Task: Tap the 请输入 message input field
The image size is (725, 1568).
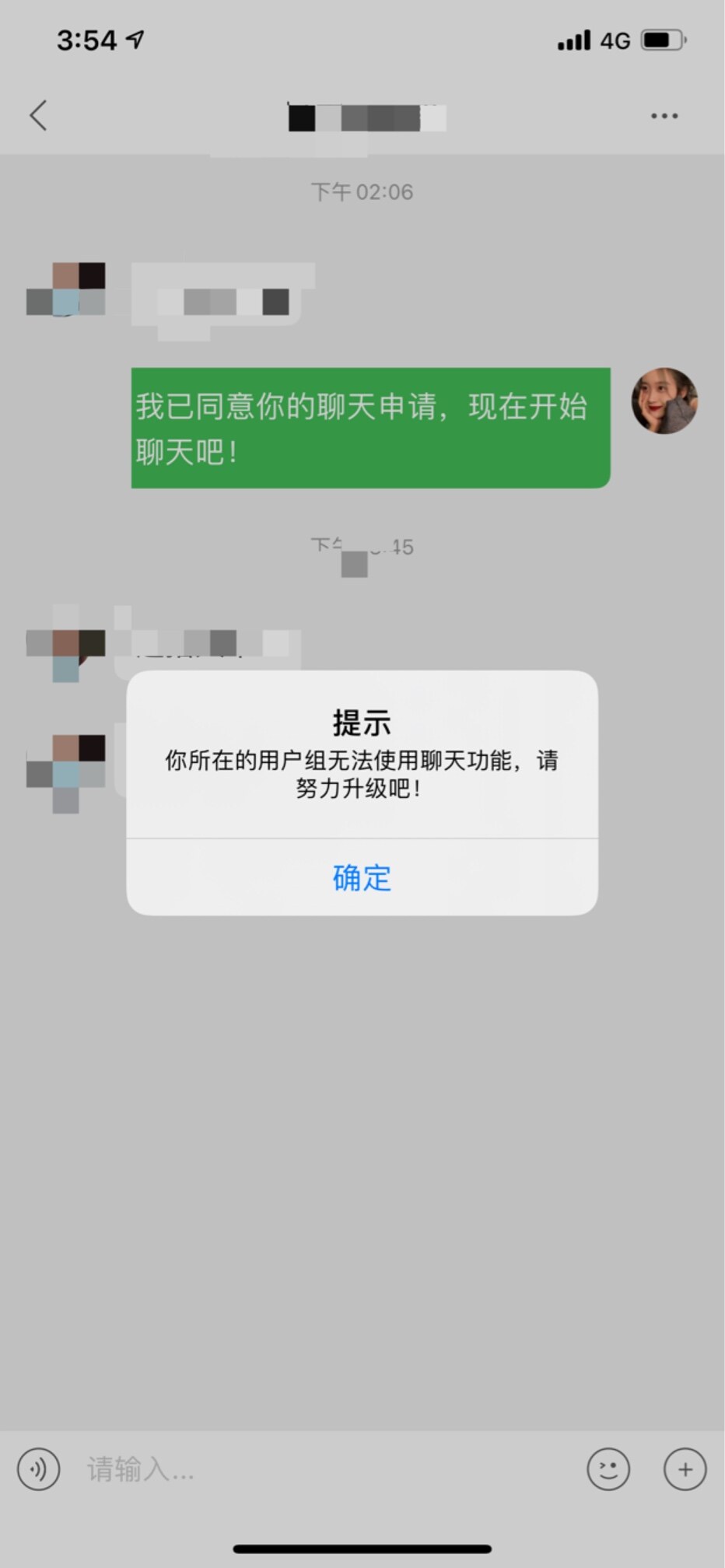Action: pyautogui.click(x=311, y=1468)
